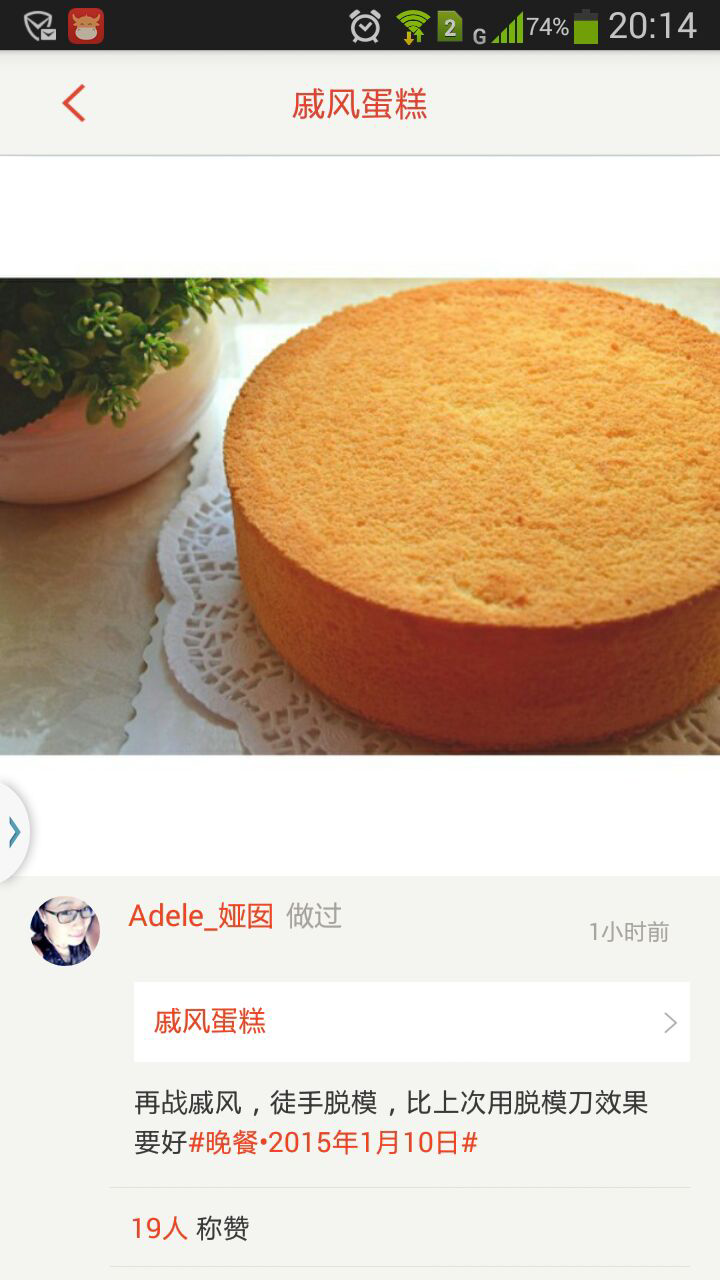Expand the side drawer handle arrow

pyautogui.click(x=13, y=832)
